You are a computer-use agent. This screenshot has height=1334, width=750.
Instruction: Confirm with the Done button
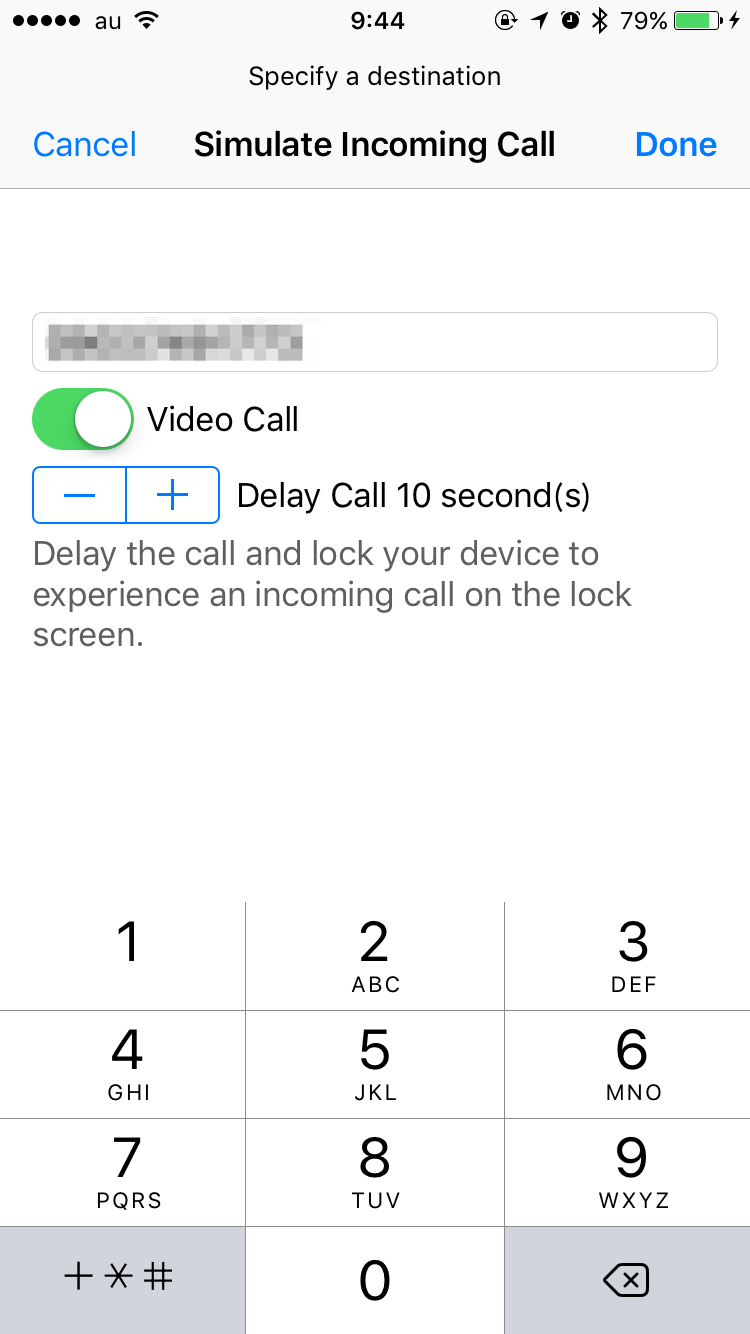click(675, 144)
